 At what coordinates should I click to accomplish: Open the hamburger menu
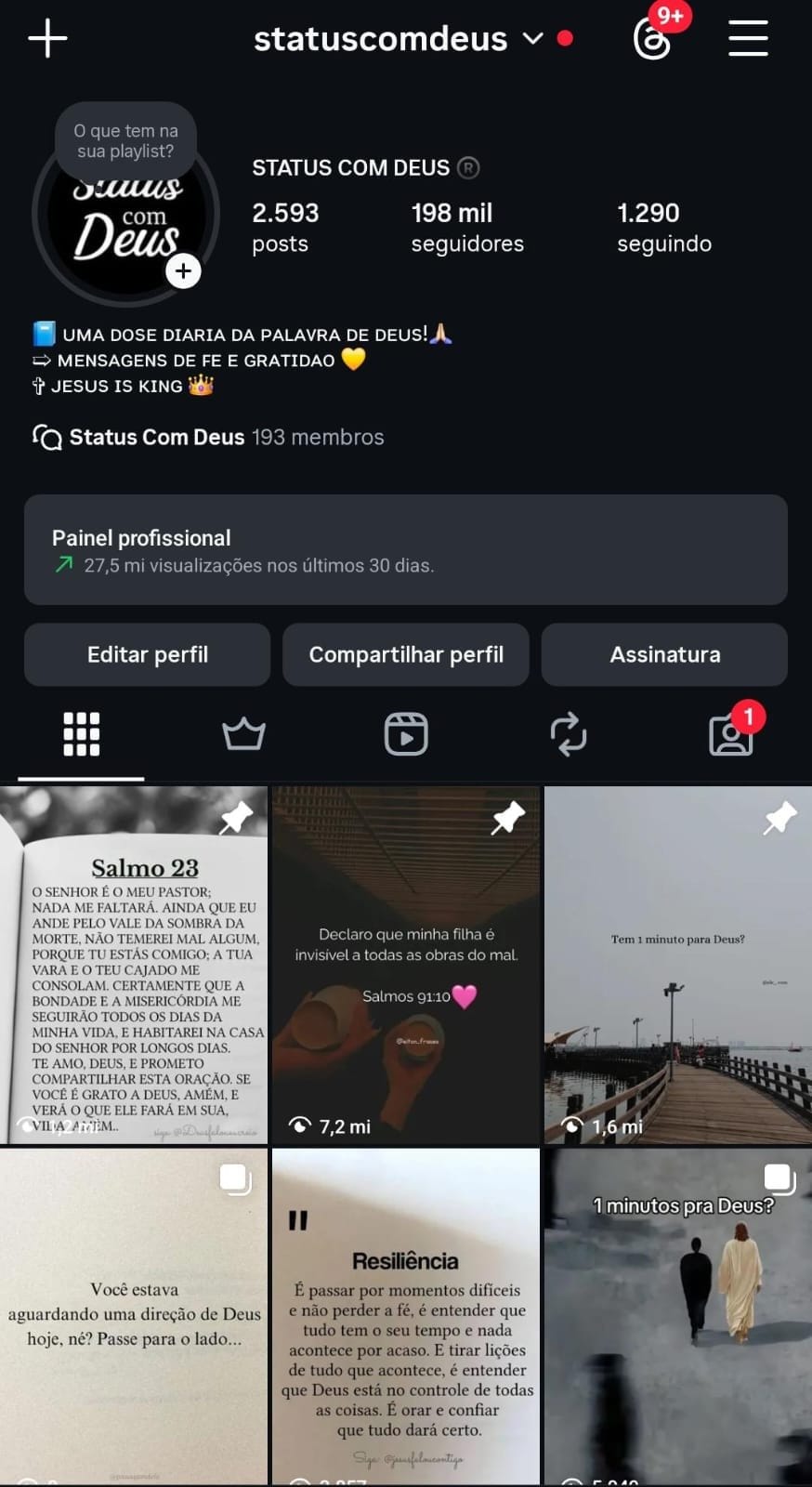pyautogui.click(x=748, y=38)
